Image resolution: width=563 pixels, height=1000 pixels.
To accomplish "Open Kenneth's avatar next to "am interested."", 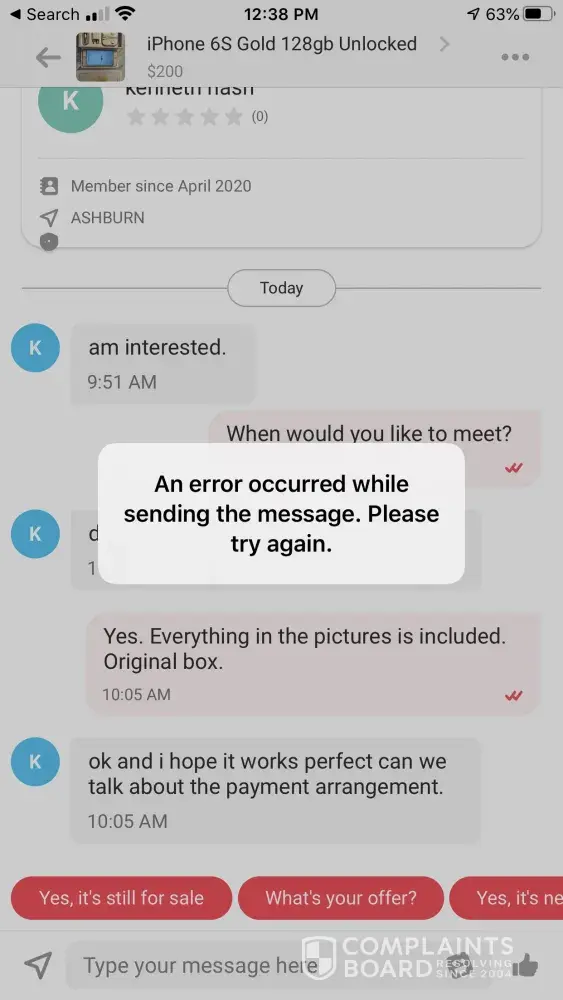I will click(36, 348).
